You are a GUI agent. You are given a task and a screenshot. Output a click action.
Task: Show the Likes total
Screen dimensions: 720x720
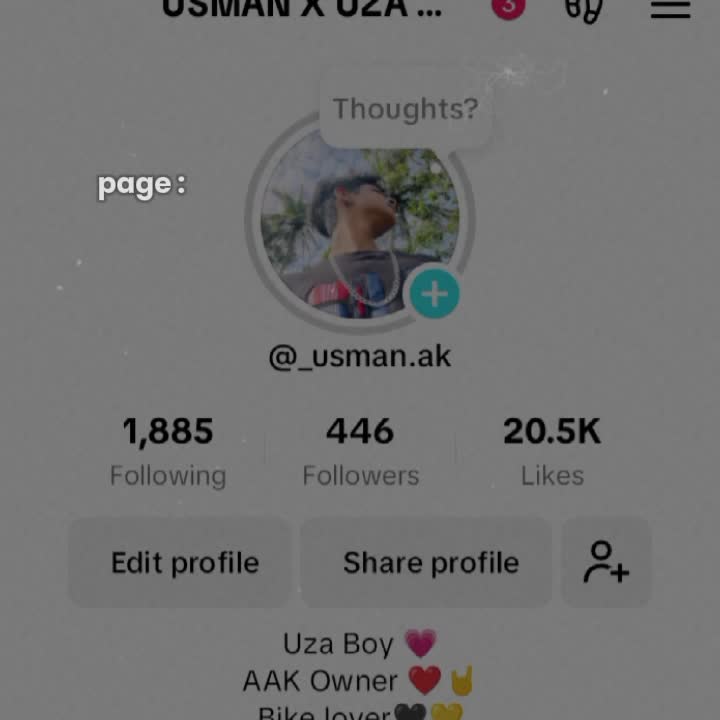(551, 451)
